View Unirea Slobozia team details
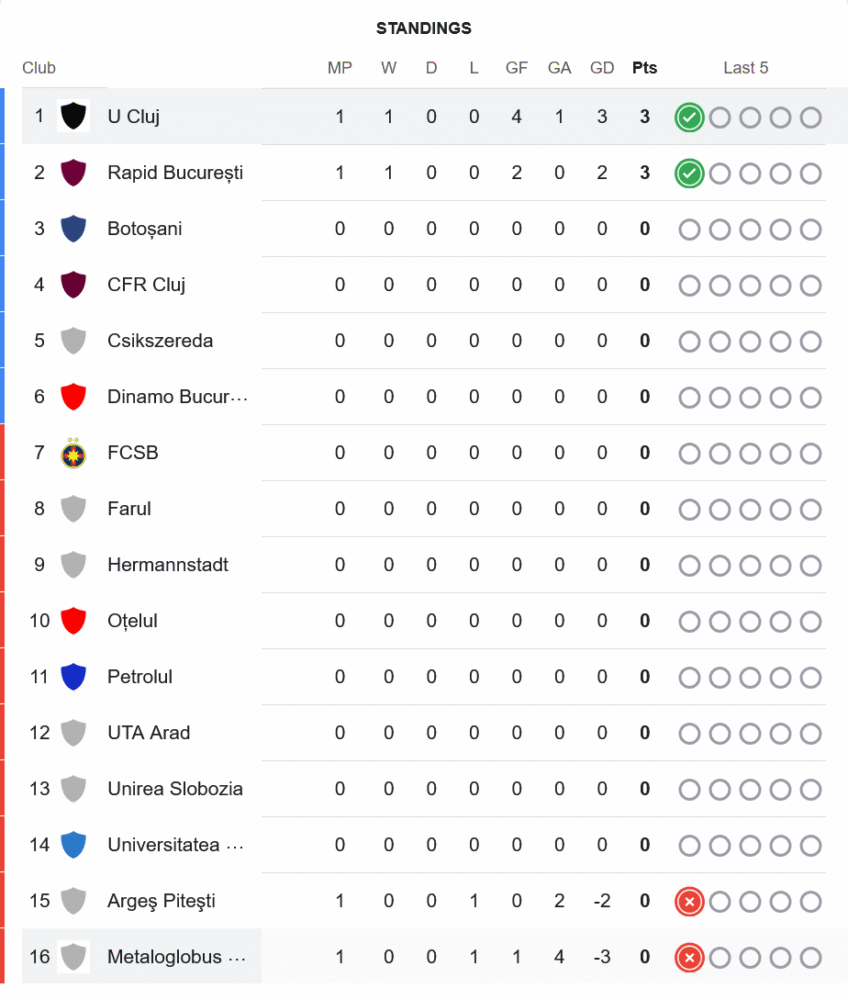The width and height of the screenshot is (848, 1000). point(175,788)
